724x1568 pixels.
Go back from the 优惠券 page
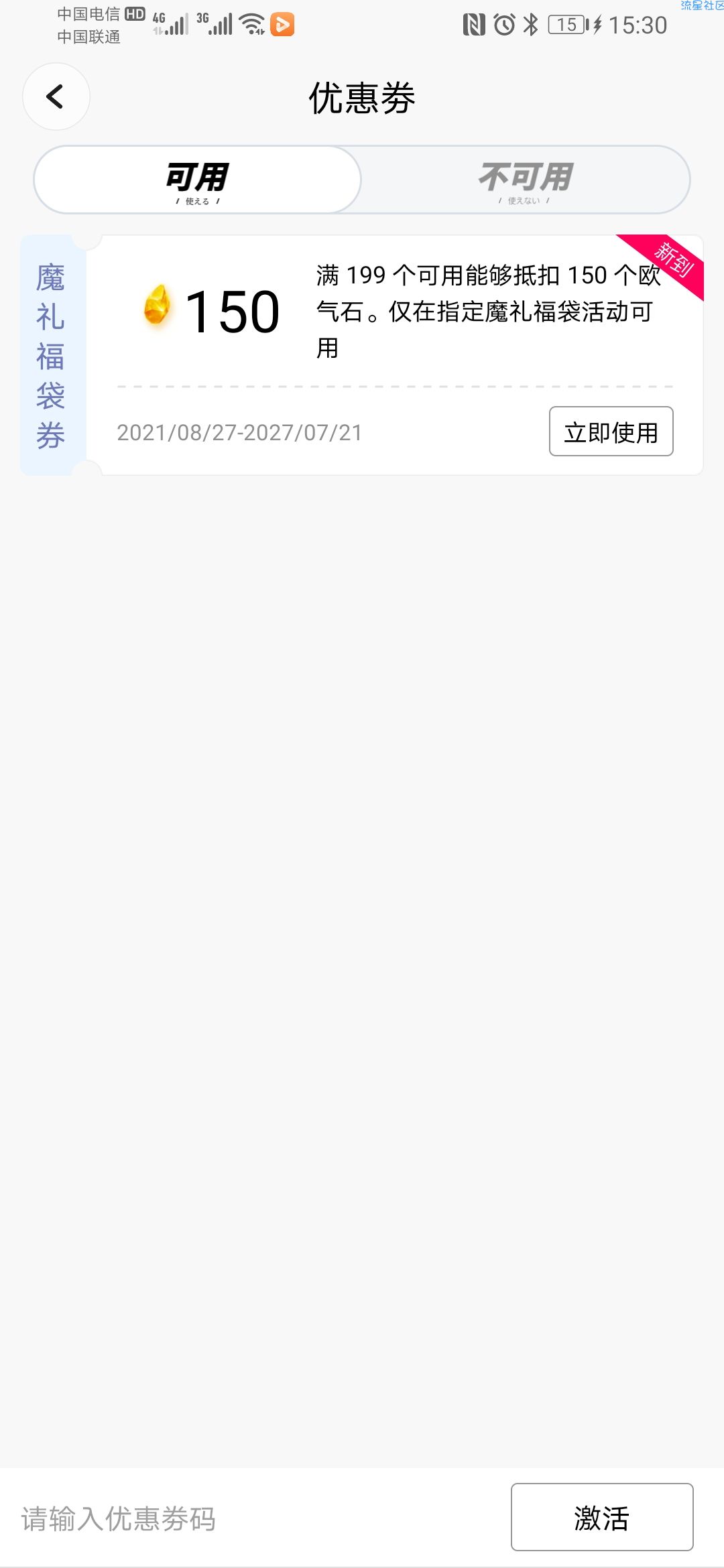coord(56,96)
